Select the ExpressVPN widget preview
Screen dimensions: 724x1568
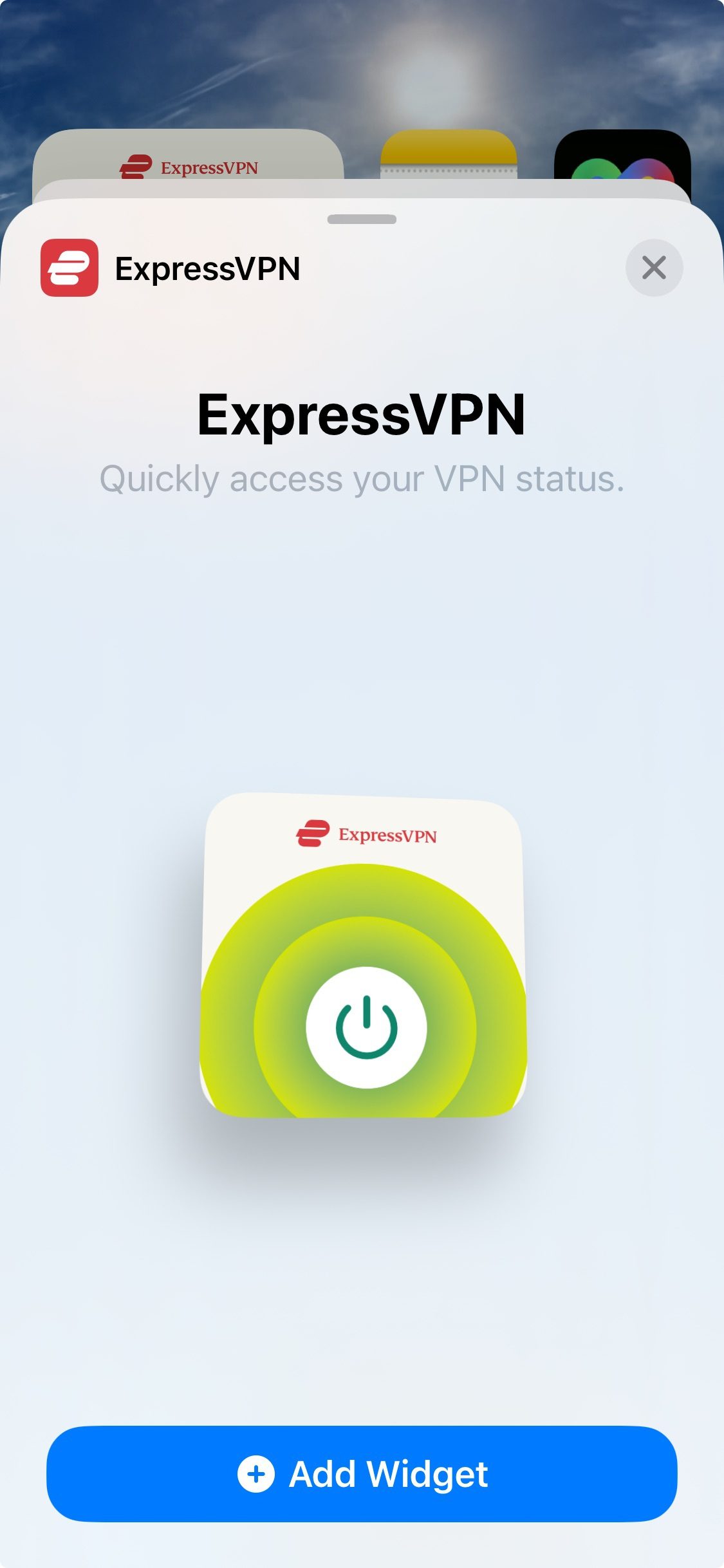click(x=364, y=956)
